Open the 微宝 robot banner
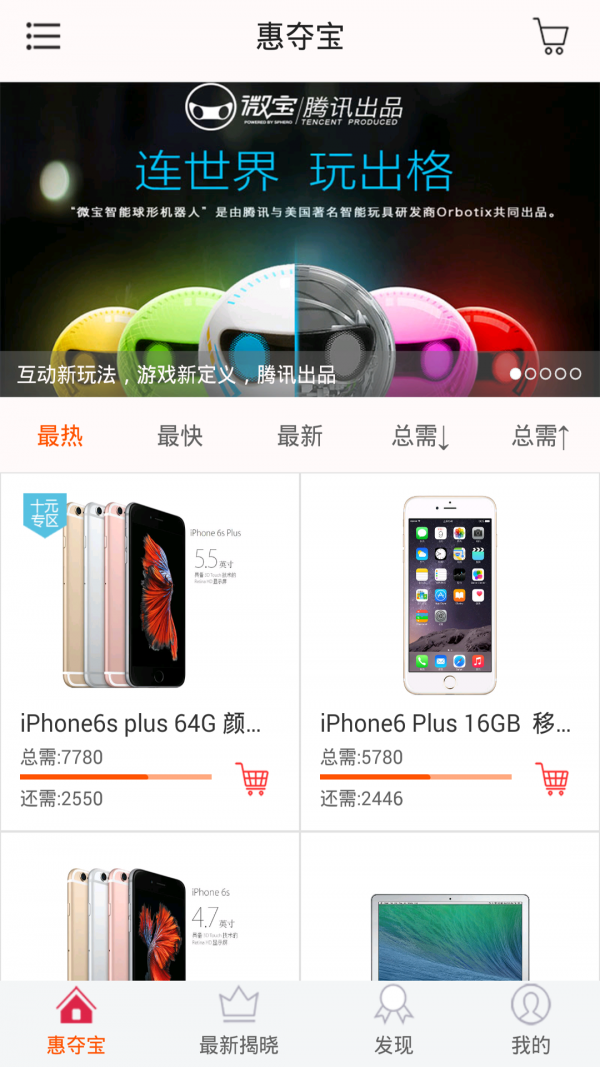Image resolution: width=600 pixels, height=1067 pixels. pos(300,240)
